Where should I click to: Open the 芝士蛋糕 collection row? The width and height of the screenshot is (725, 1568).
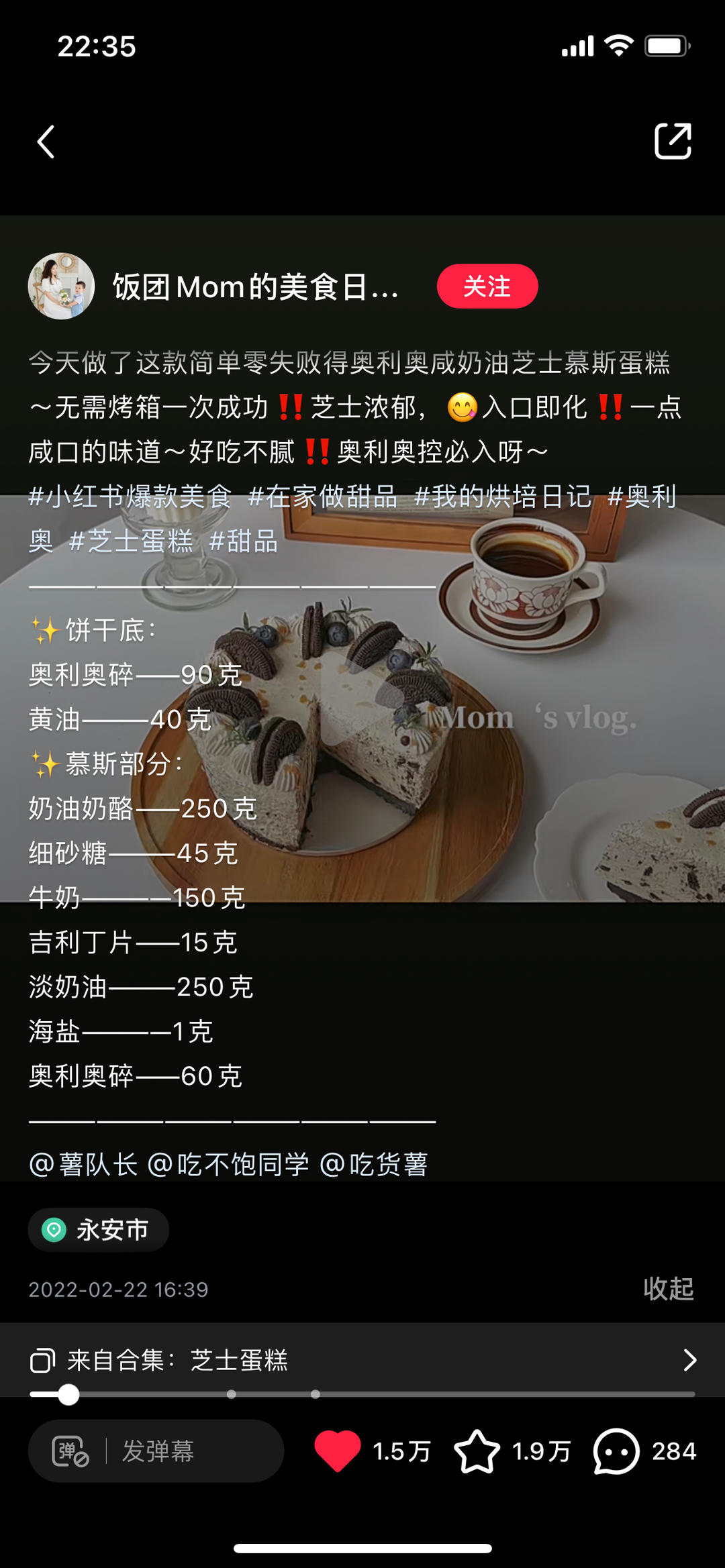[362, 1360]
